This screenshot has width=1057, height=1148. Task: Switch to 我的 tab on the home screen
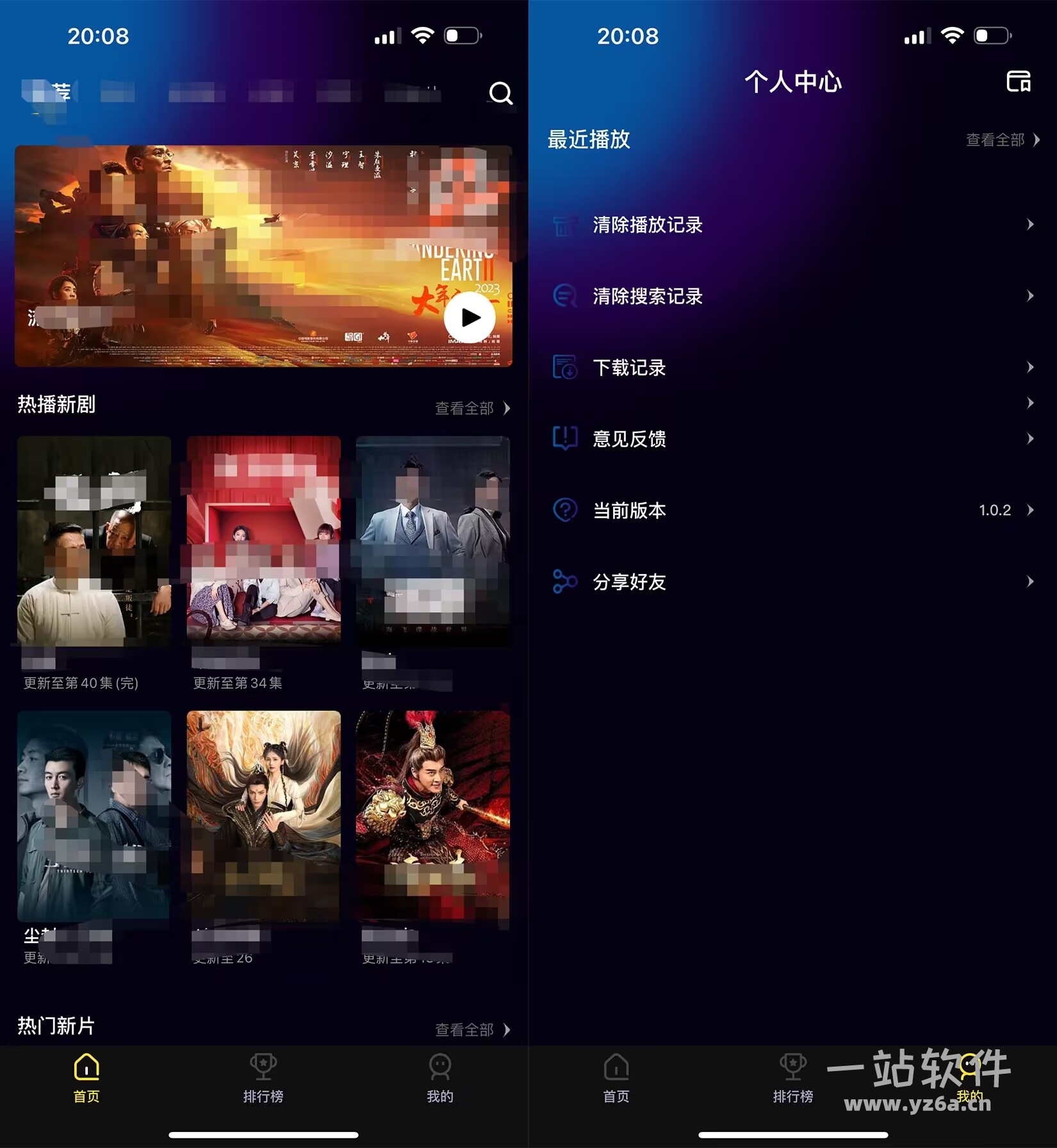click(439, 1079)
